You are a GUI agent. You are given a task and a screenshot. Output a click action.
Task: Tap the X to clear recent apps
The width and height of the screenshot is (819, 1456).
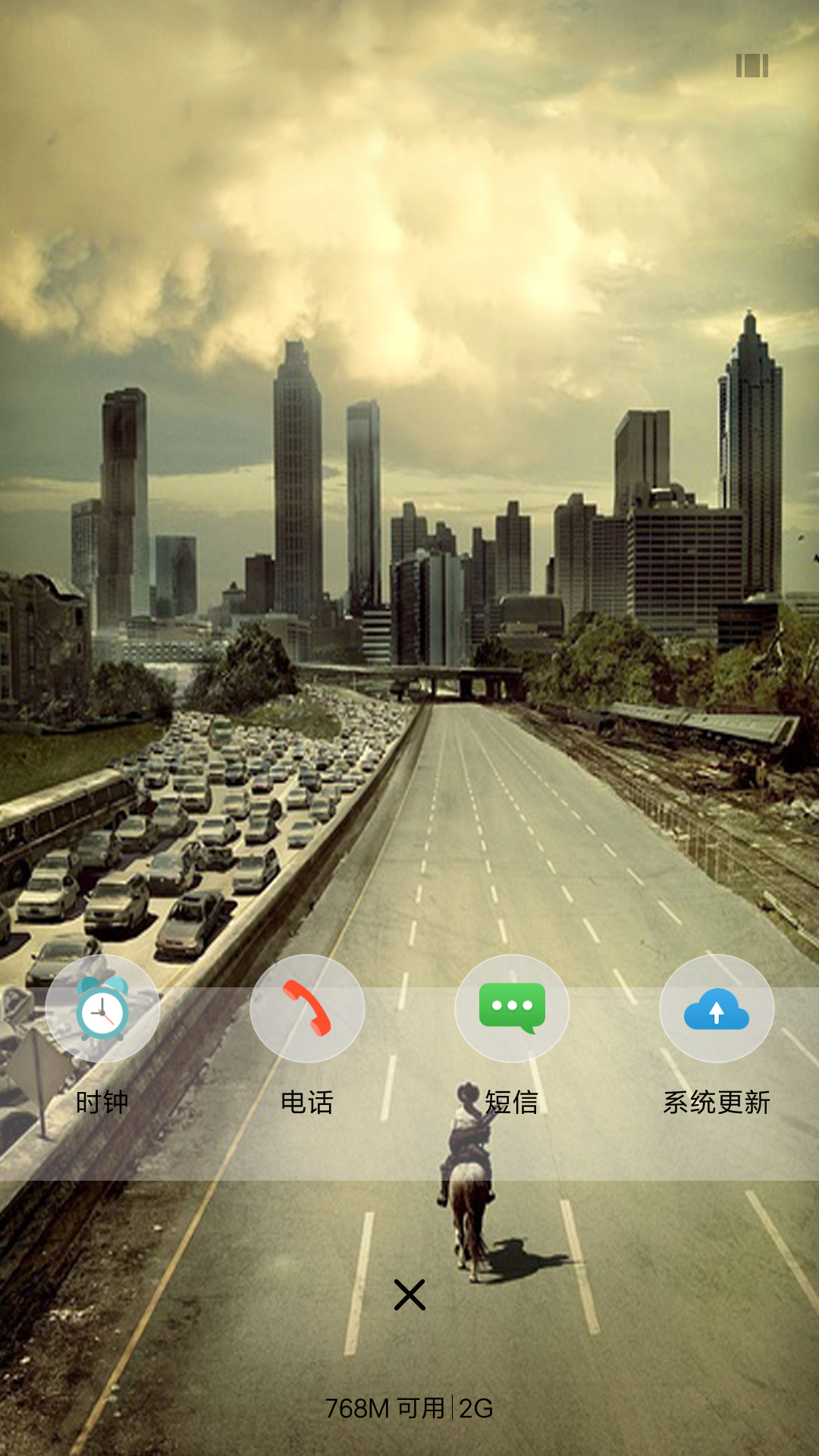pos(409,1294)
